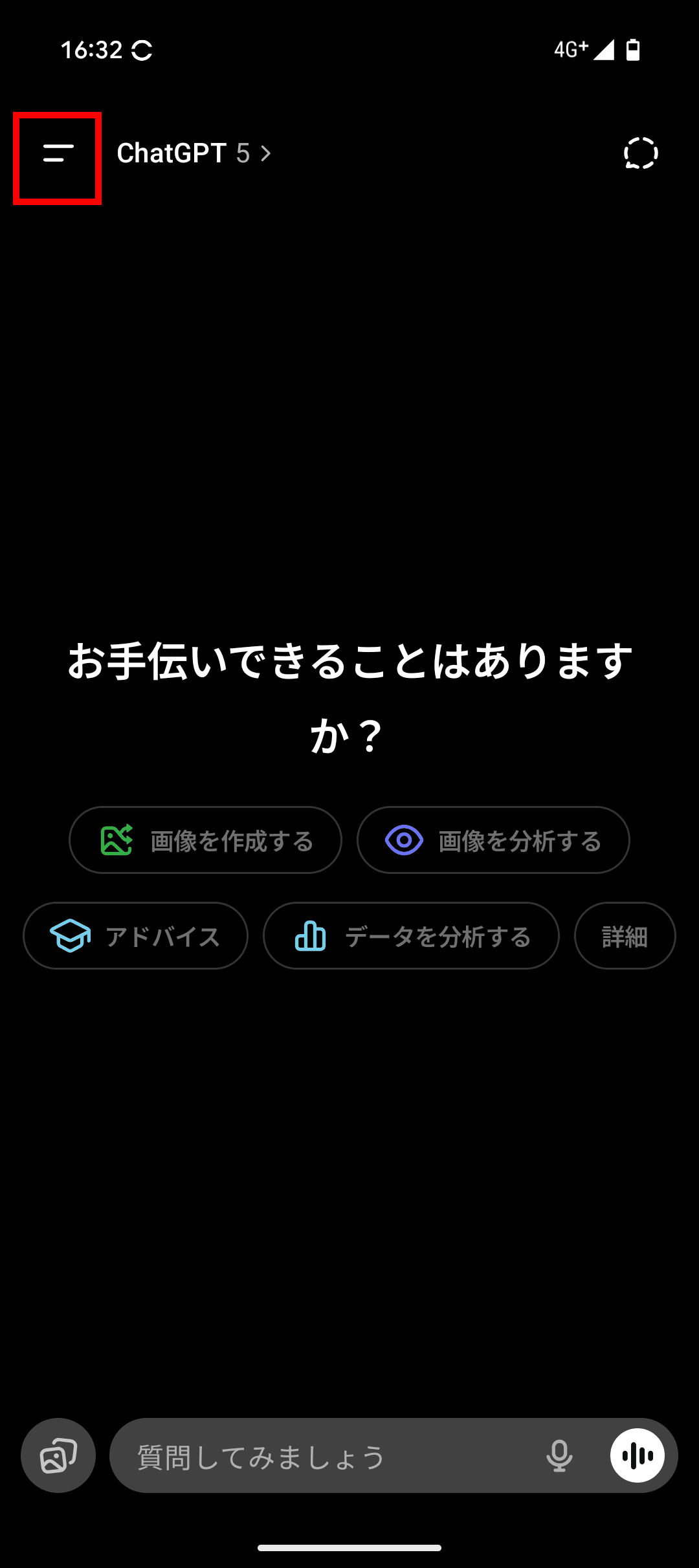
Task: Pick the データを分析する suggestion
Action: [411, 936]
